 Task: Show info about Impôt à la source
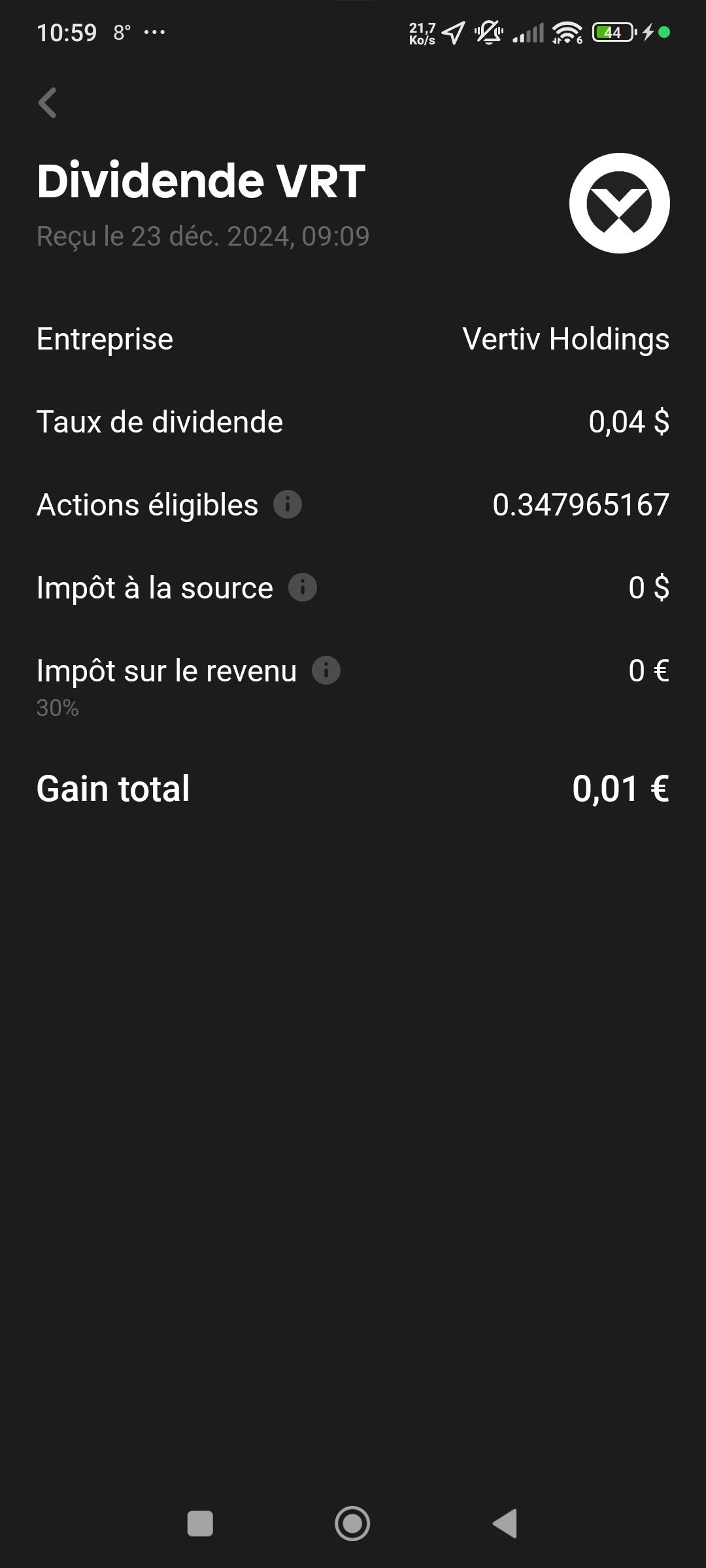coord(303,587)
